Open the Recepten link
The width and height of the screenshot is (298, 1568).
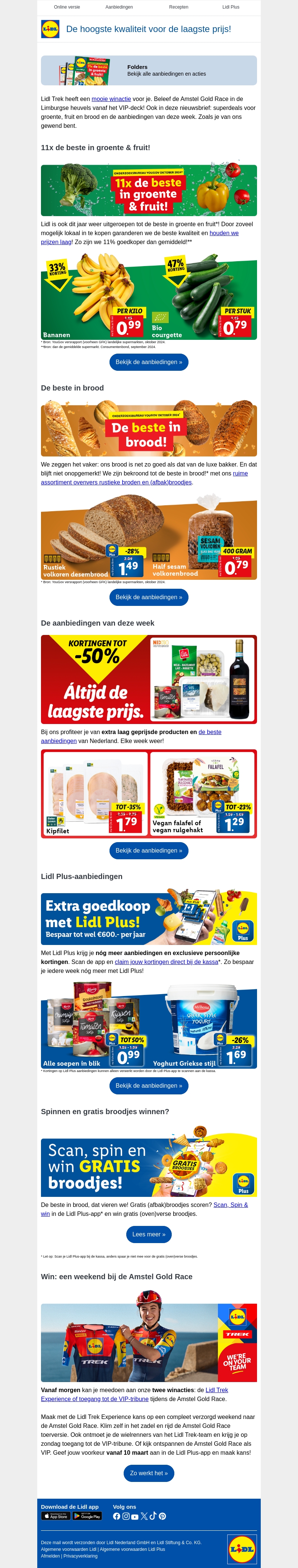[179, 7]
